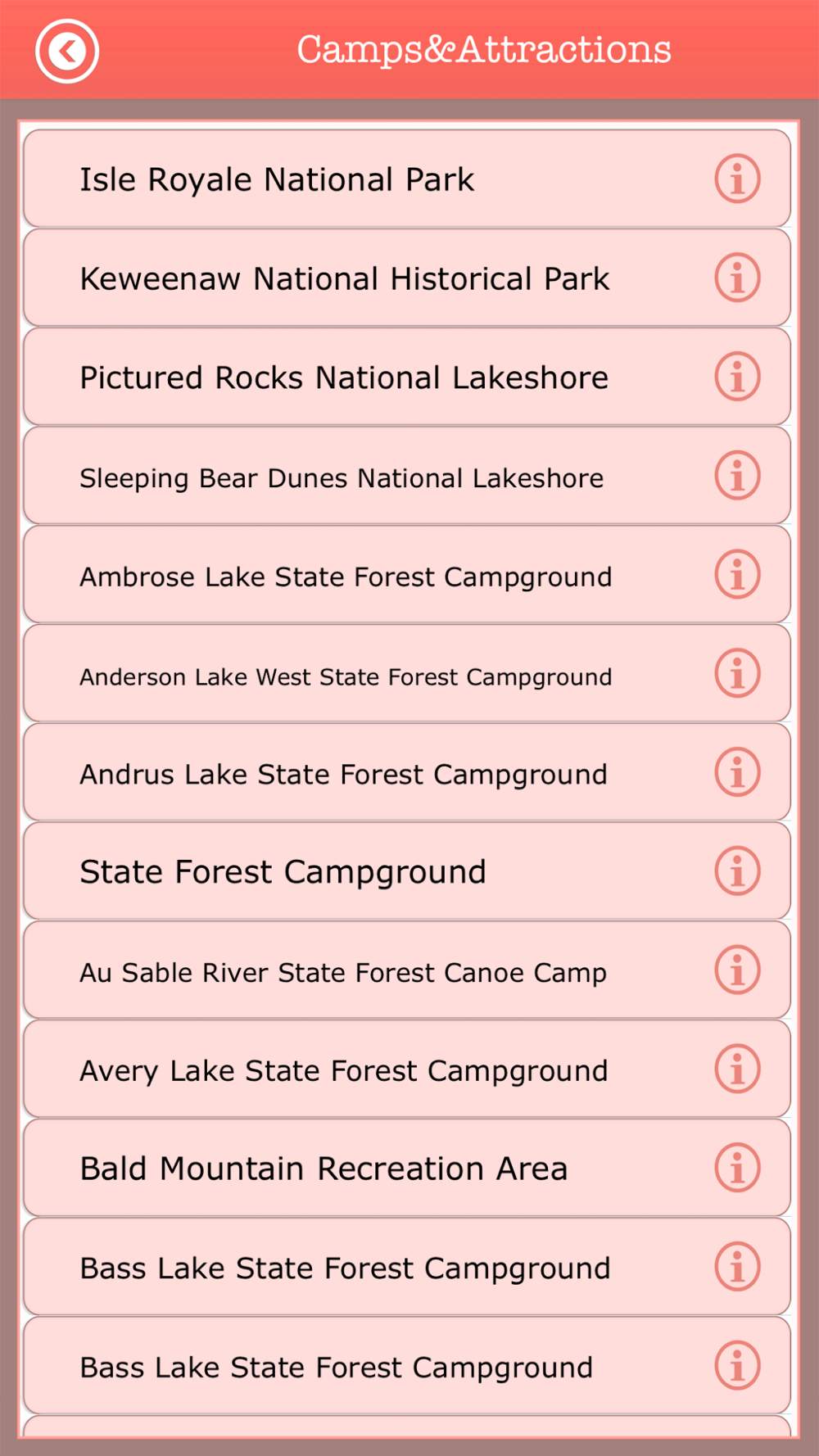Image resolution: width=819 pixels, height=1456 pixels.
Task: View info for Andrus Lake State Forest Campground
Action: click(737, 772)
